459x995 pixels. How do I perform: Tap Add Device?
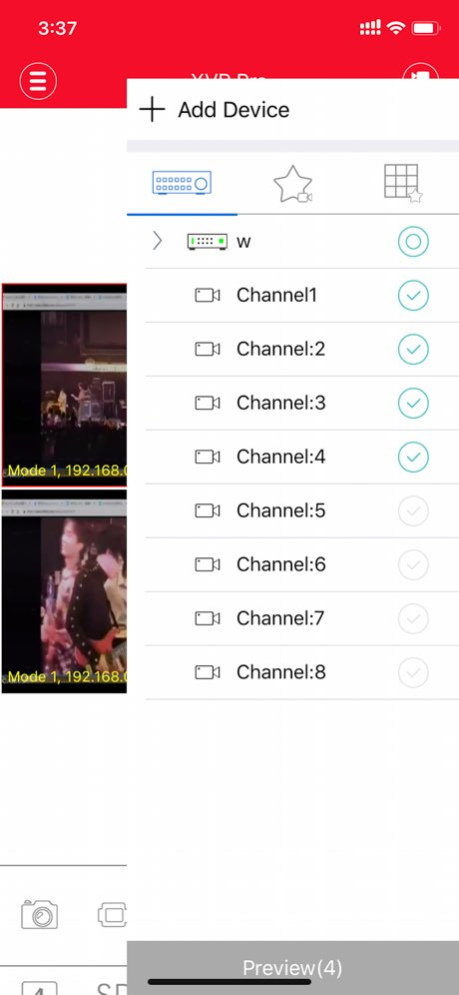point(215,110)
